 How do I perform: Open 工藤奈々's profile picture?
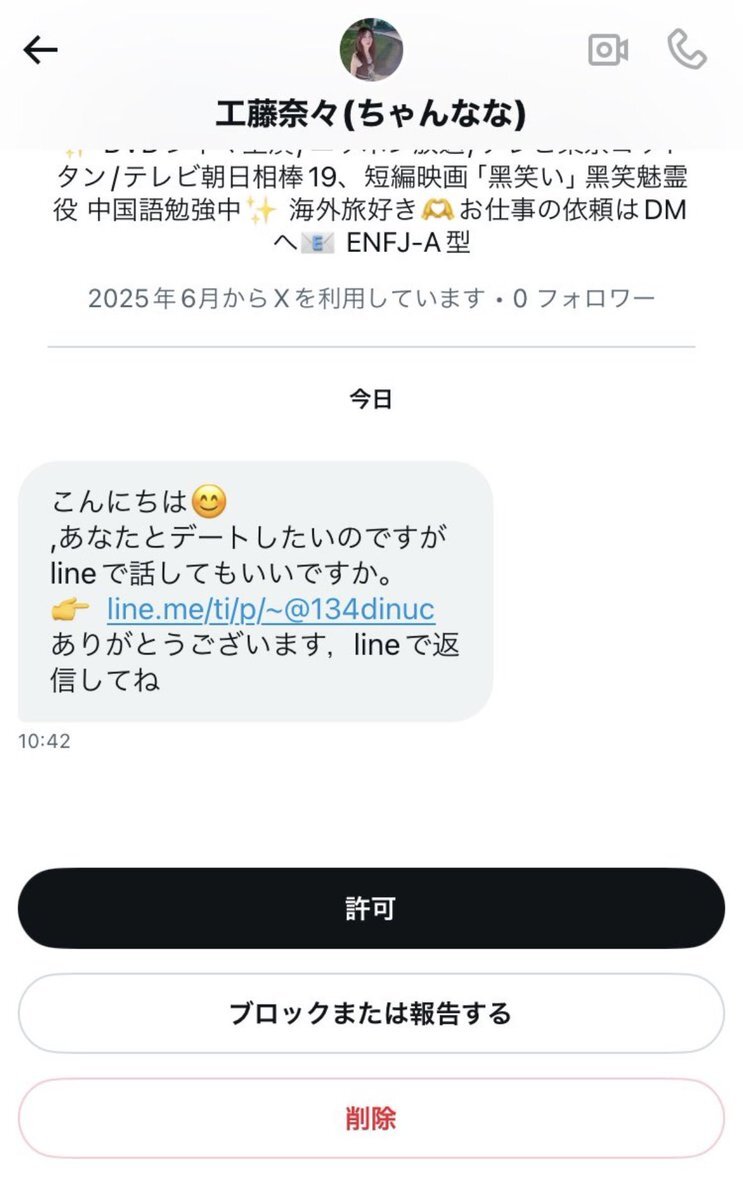pyautogui.click(x=371, y=49)
